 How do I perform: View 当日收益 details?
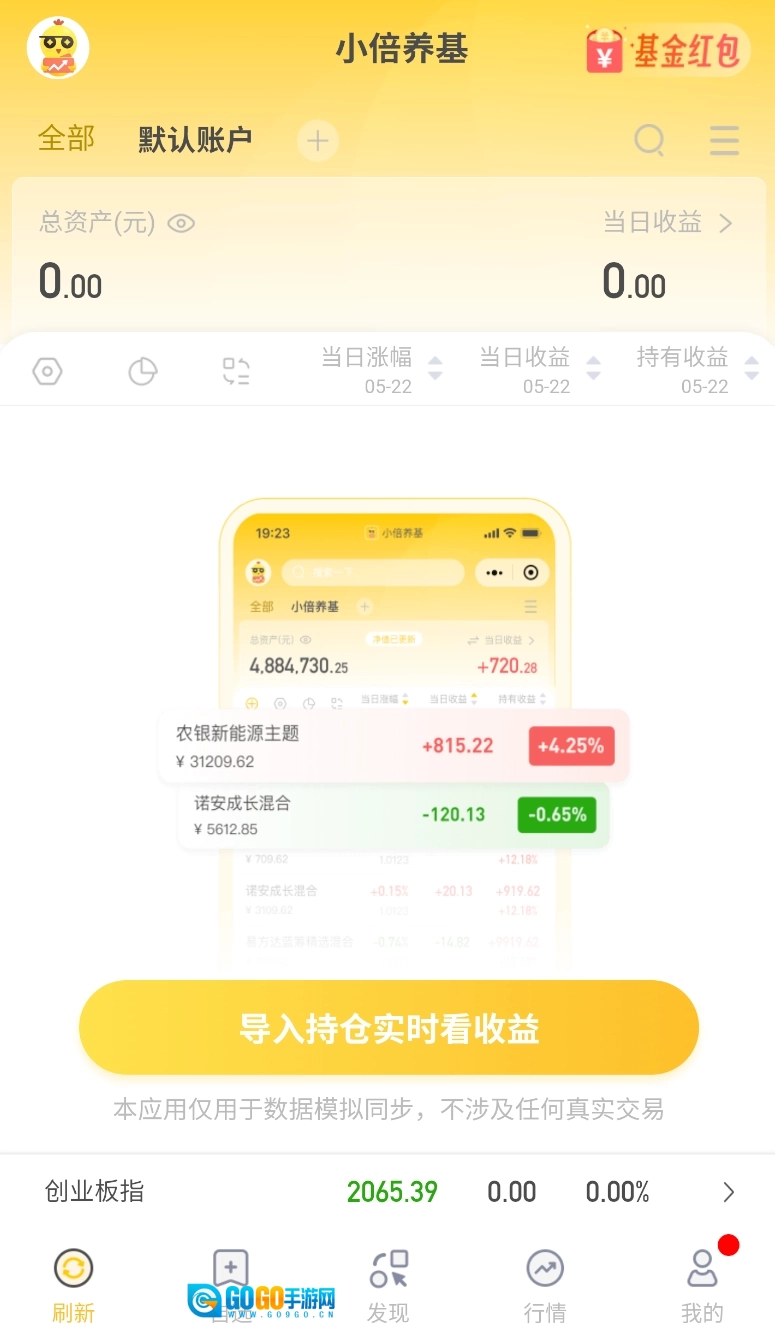[x=668, y=223]
